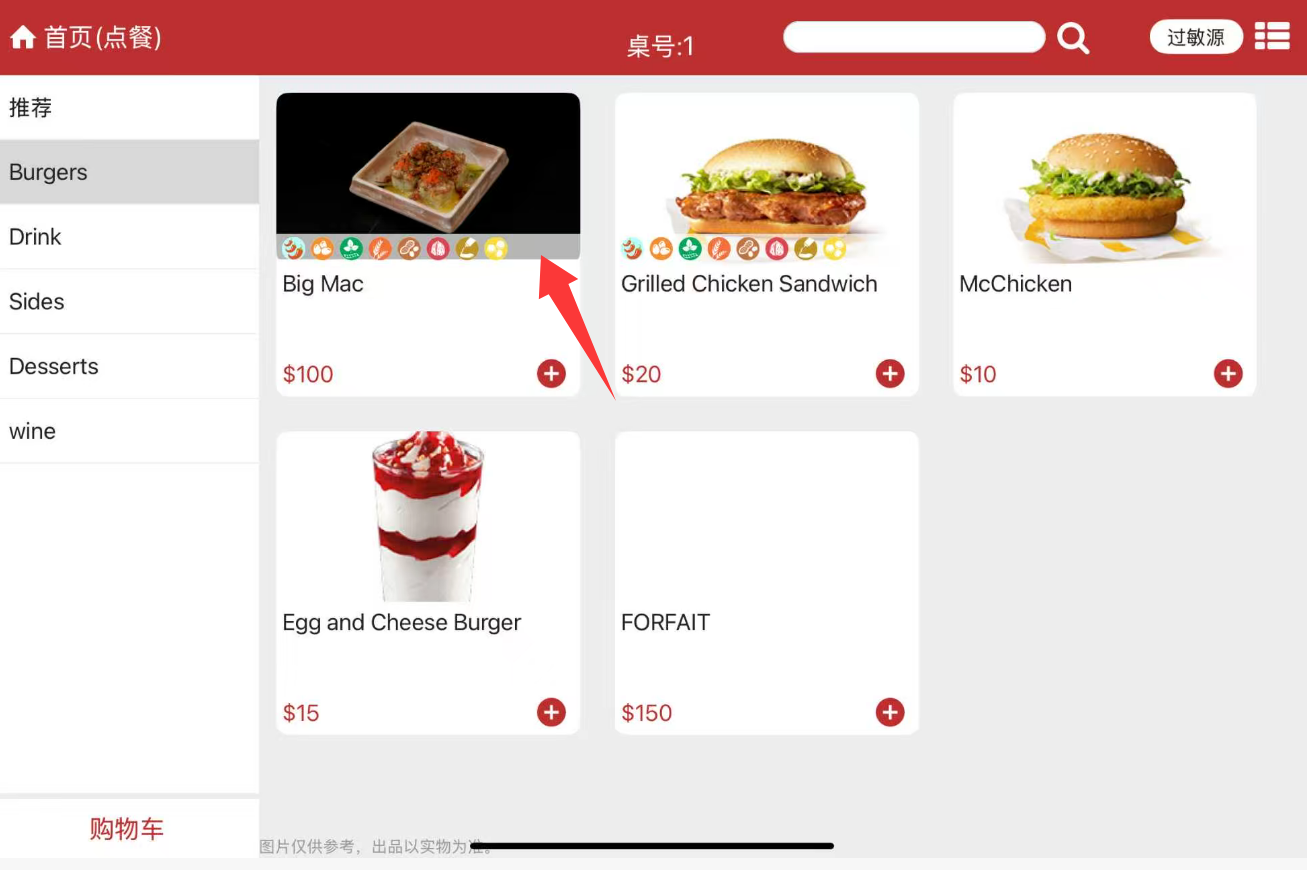
Task: Open the 购物车 shopping cart
Action: click(127, 828)
